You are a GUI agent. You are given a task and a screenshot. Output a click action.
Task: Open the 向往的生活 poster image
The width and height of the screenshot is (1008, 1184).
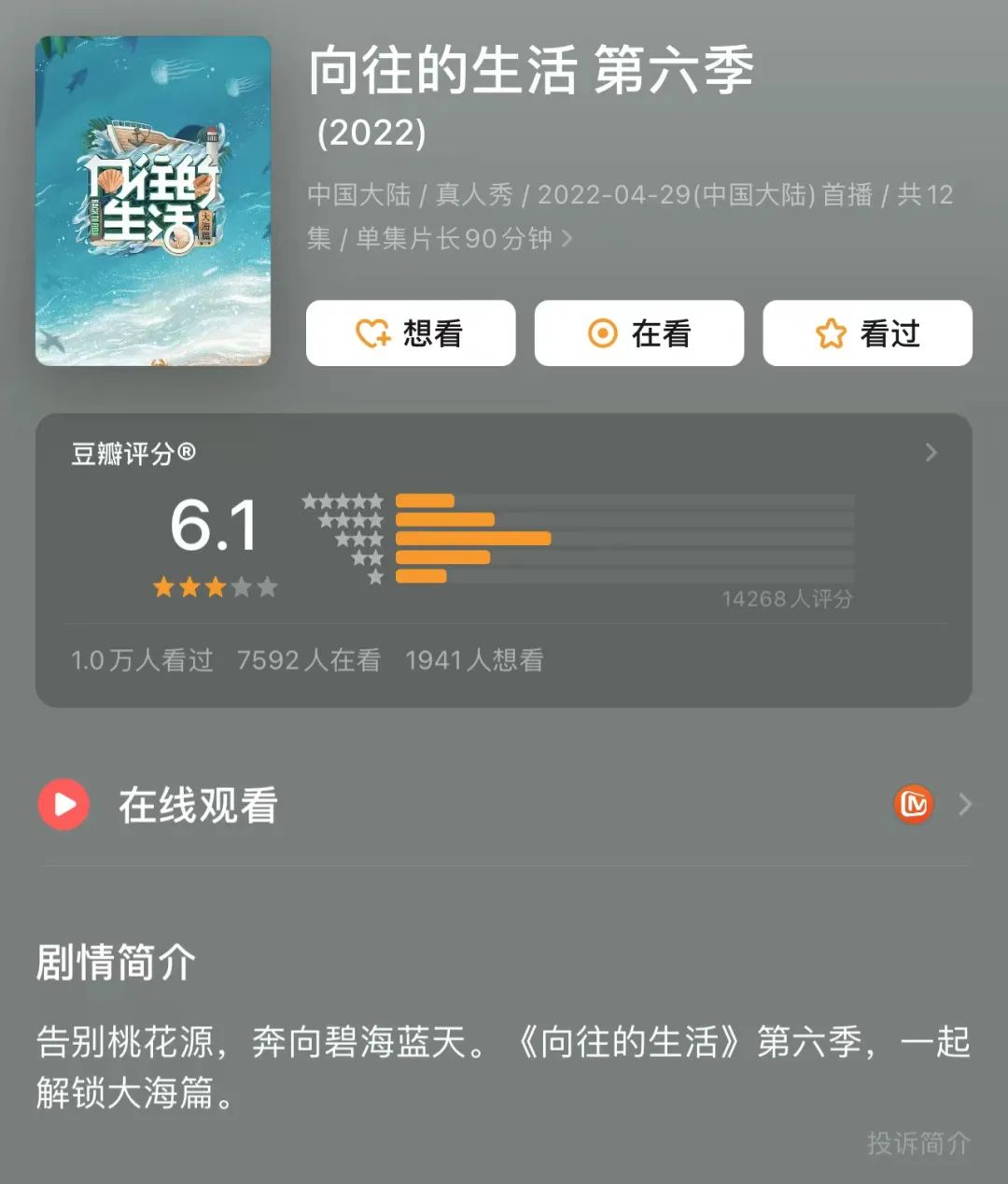153,201
